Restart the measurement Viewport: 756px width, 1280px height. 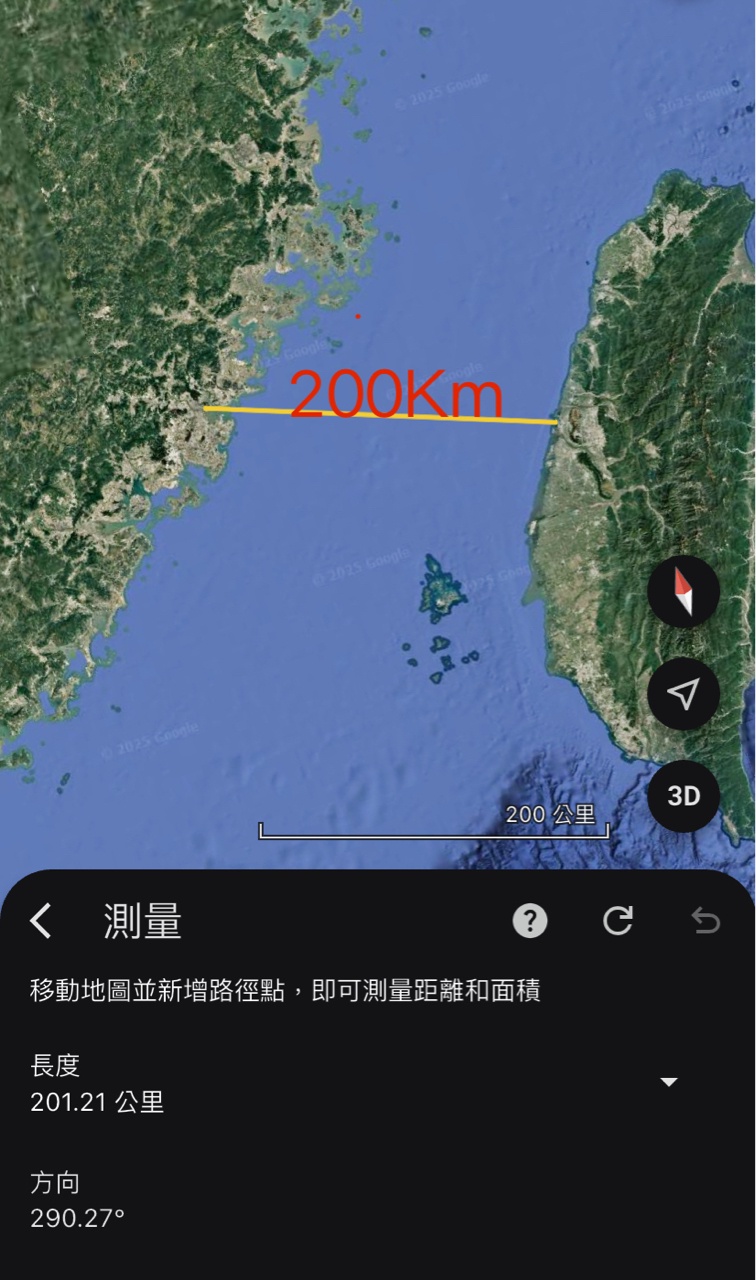click(x=618, y=920)
